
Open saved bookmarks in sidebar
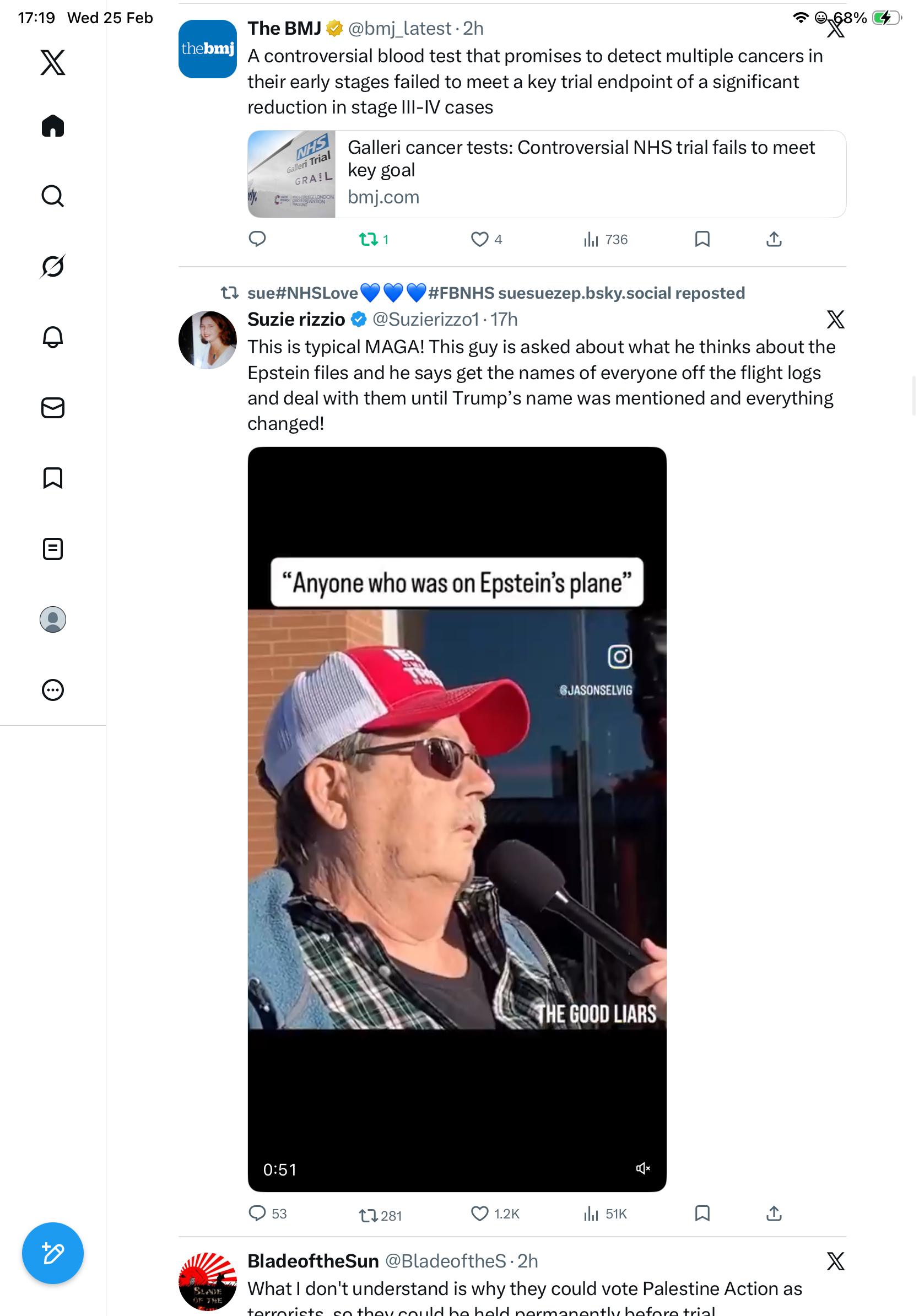53,478
